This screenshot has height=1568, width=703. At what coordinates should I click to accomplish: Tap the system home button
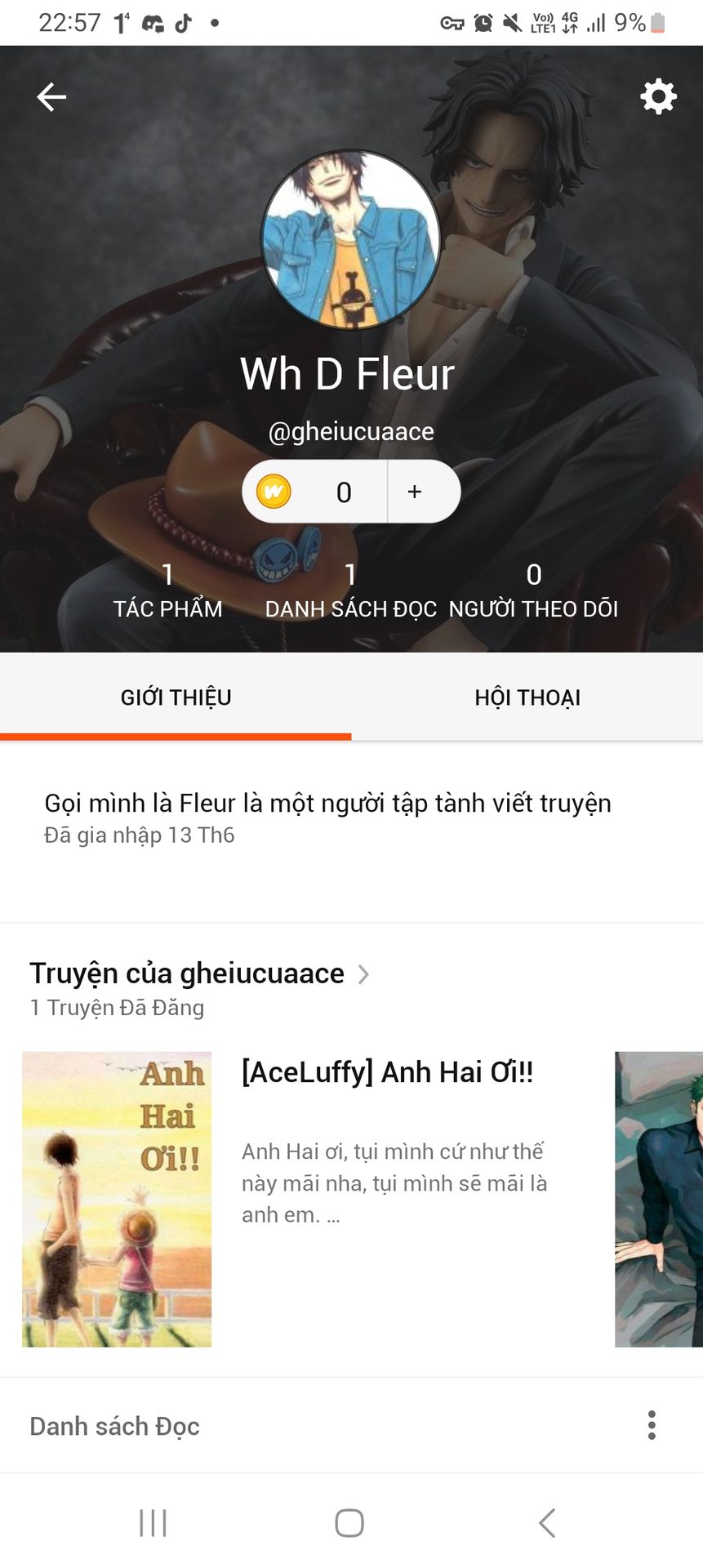tap(349, 1523)
